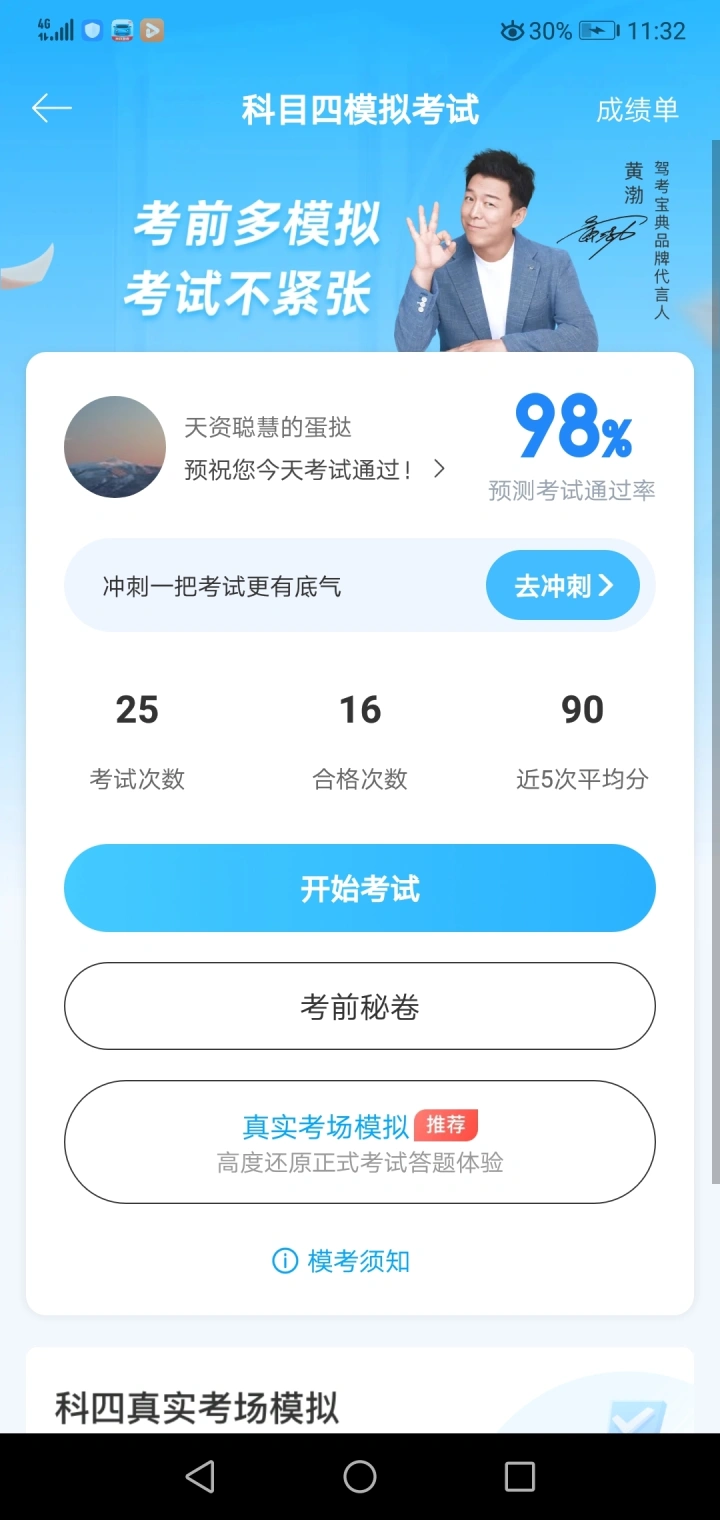Go back using the top-left arrow
Screen dimensions: 720x1520
51,108
